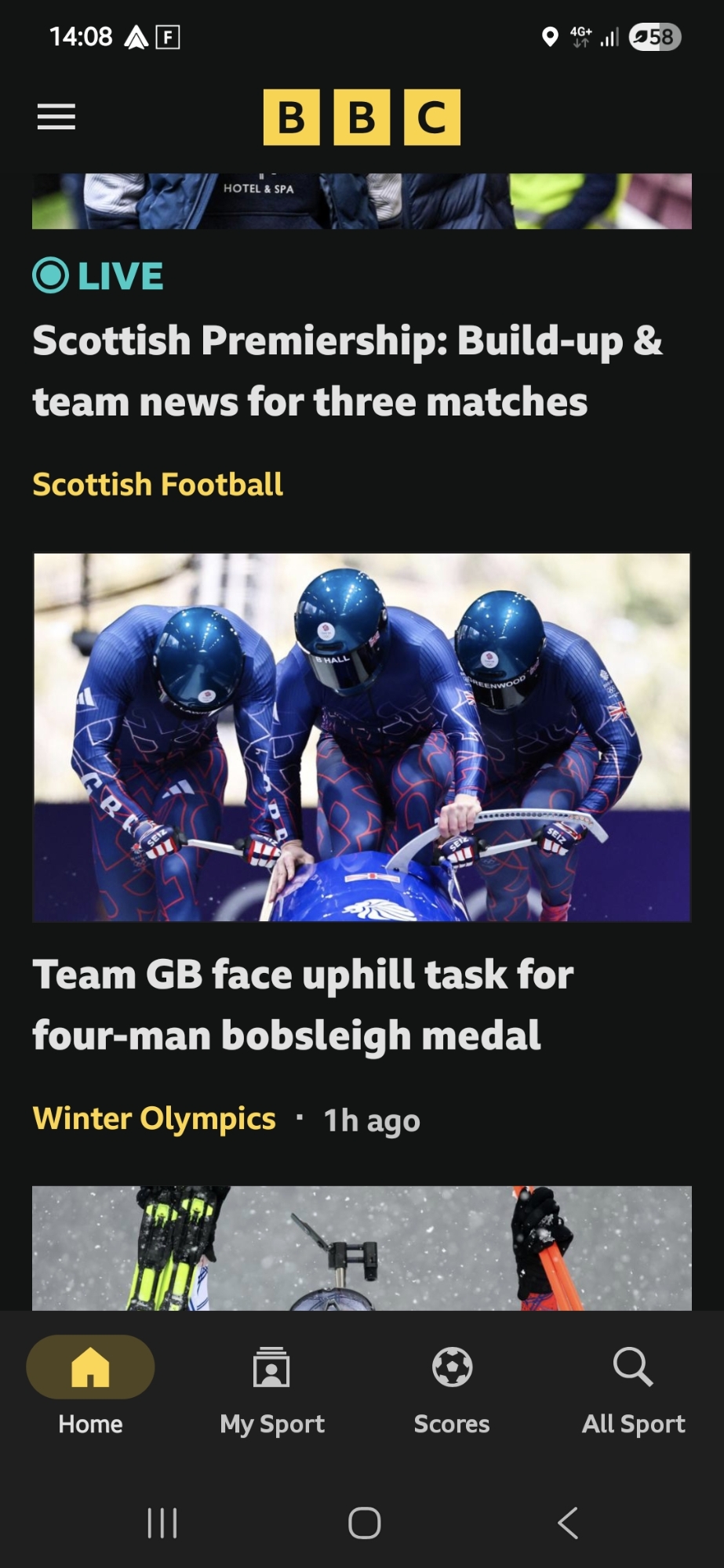Show recent apps from navigation bar
This screenshot has height=1568, width=724.
pos(162,1523)
